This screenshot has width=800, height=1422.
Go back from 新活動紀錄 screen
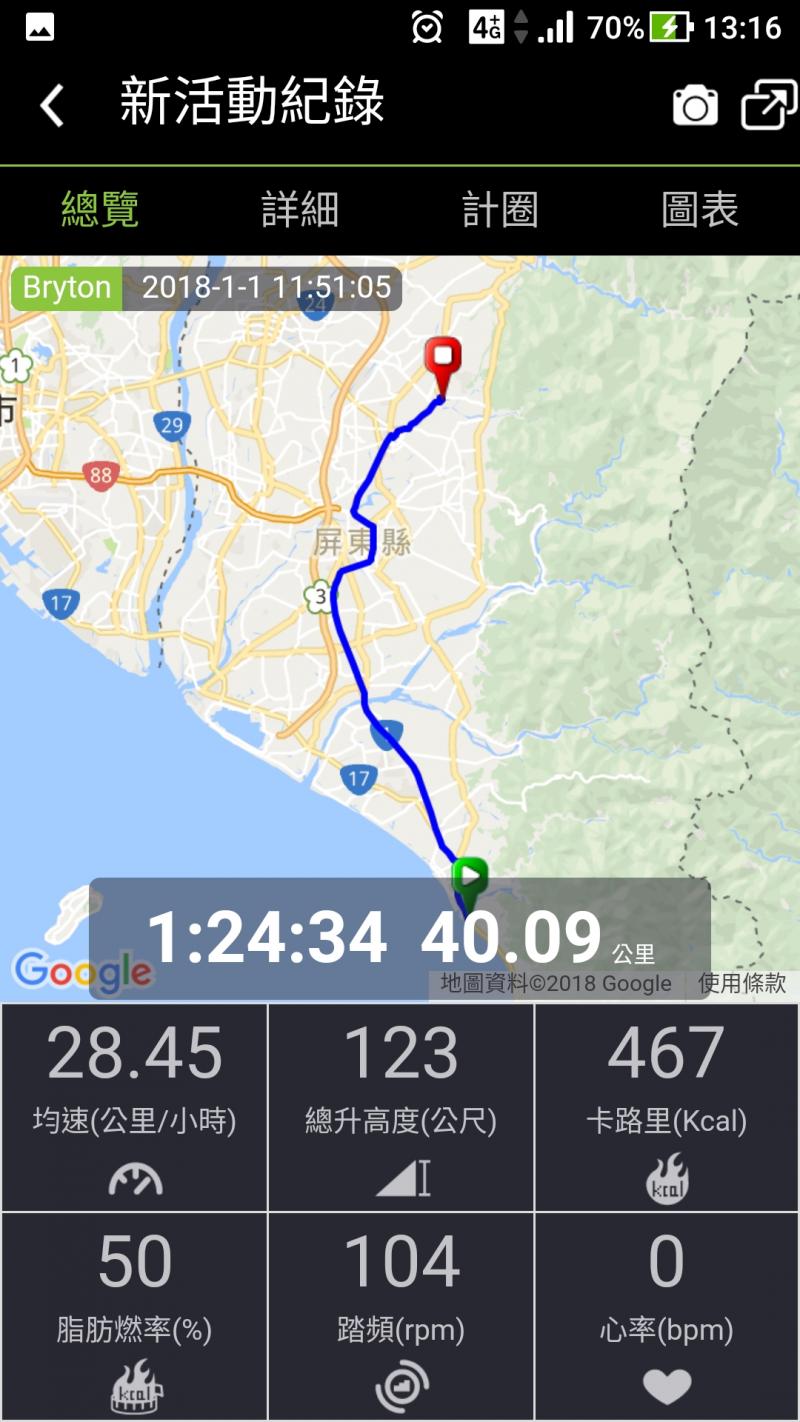click(52, 105)
